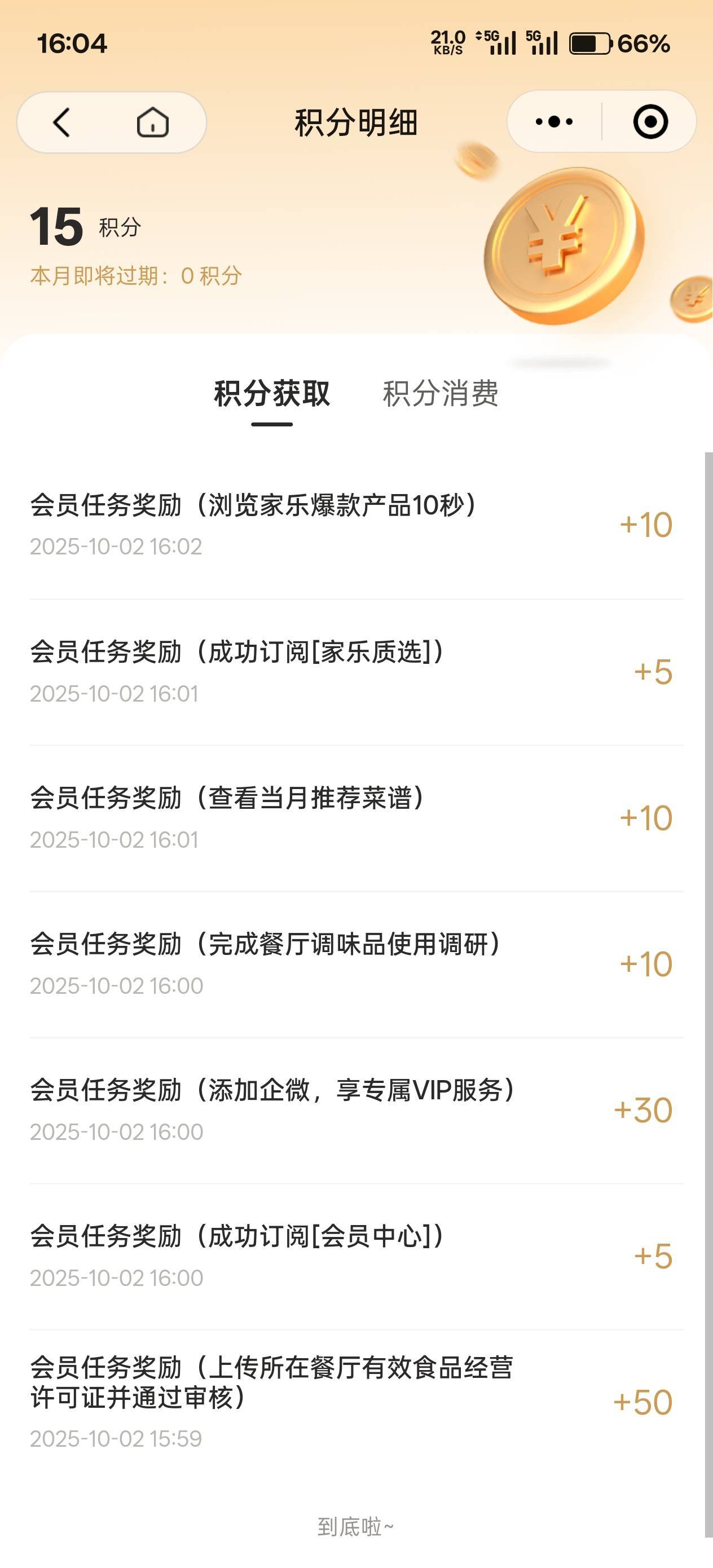713x1568 pixels.
Task: Switch to the 积分消费 tab
Action: pos(440,393)
